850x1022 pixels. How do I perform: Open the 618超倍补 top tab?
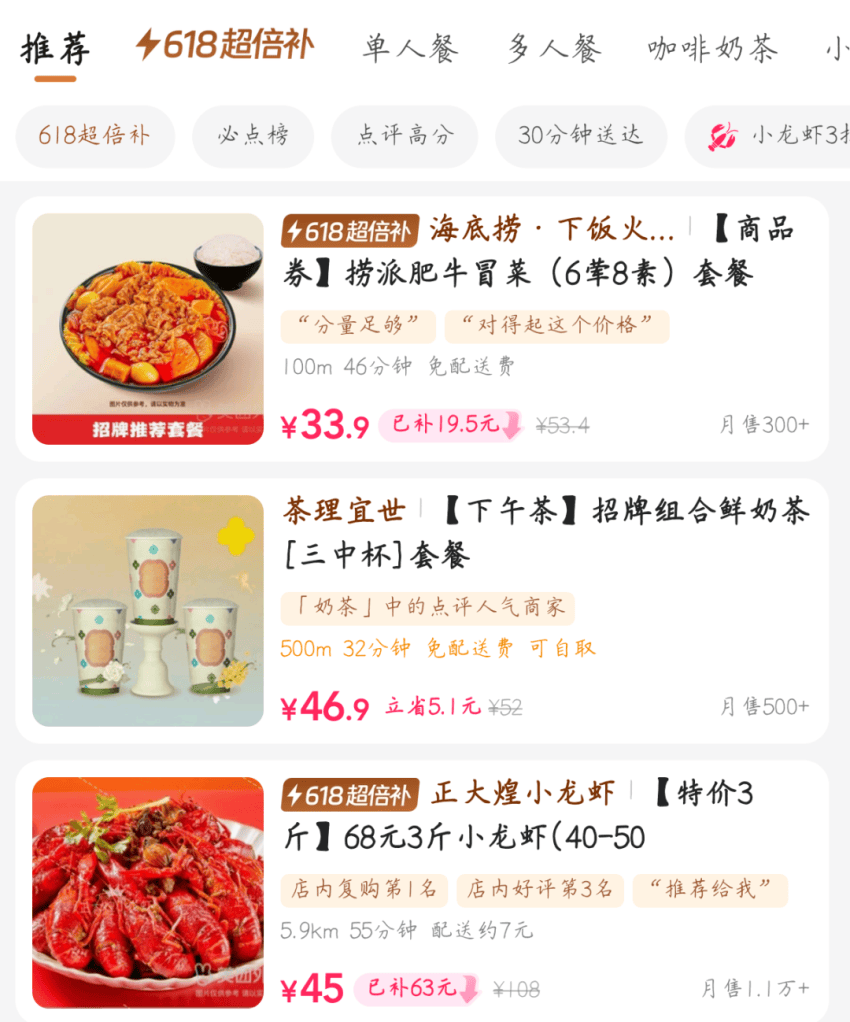pos(225,45)
